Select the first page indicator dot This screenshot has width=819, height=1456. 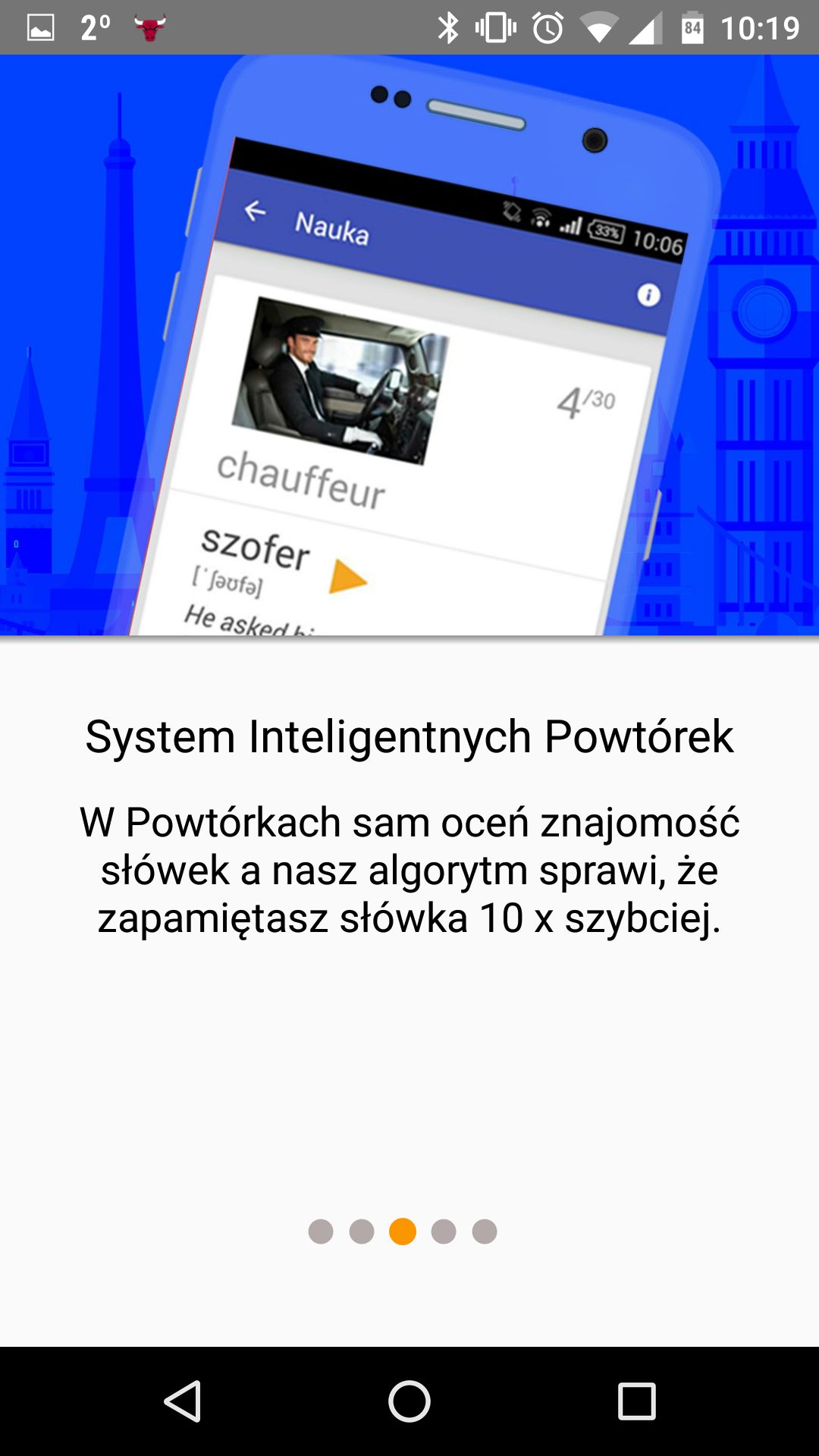click(x=321, y=1232)
